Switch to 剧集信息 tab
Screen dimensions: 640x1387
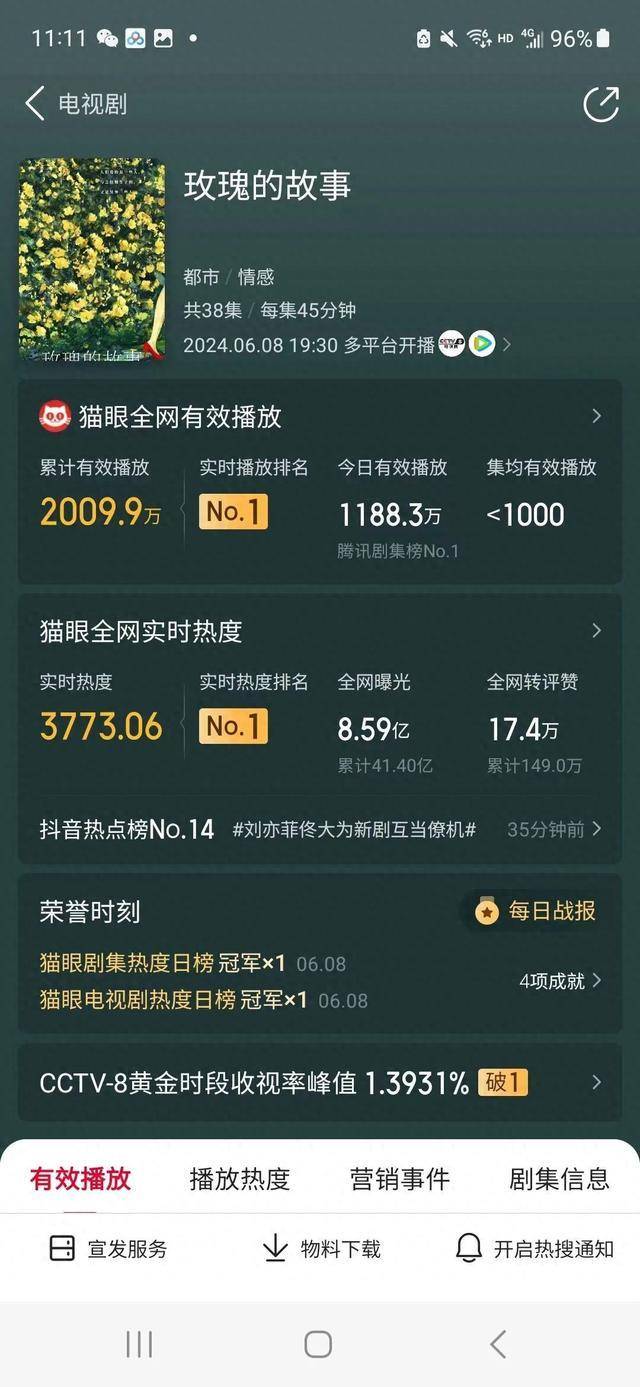[559, 1179]
